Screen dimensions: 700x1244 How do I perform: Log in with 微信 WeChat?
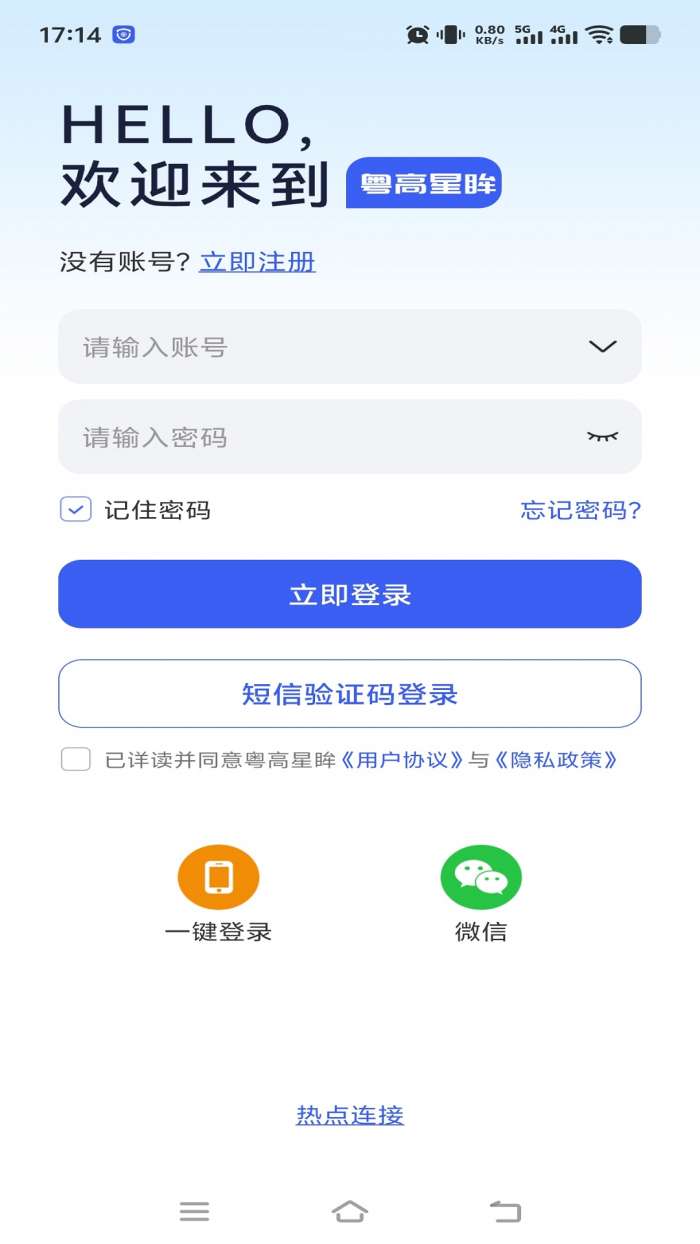pos(481,878)
